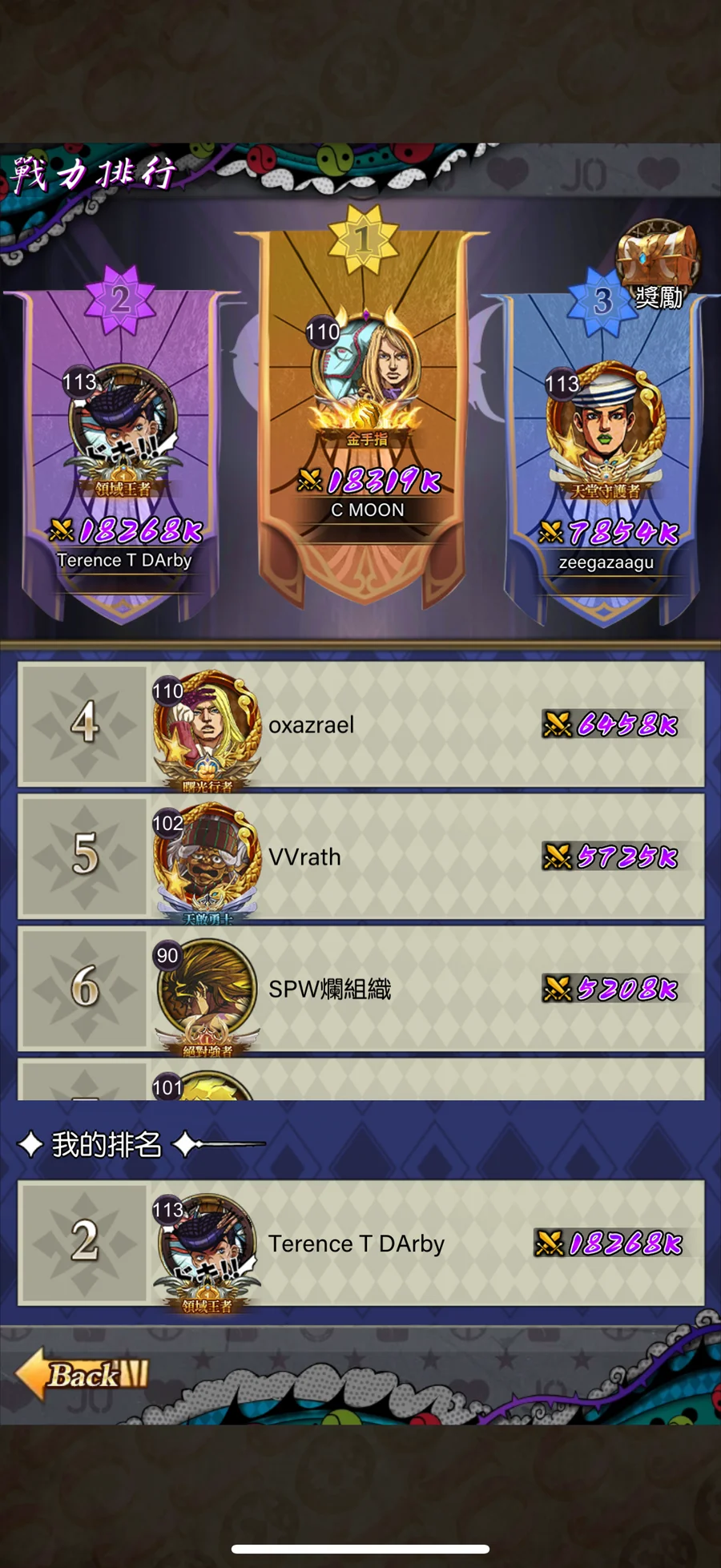Open rank 6 player SPW爛組織
The height and width of the screenshot is (1568, 721).
(360, 989)
